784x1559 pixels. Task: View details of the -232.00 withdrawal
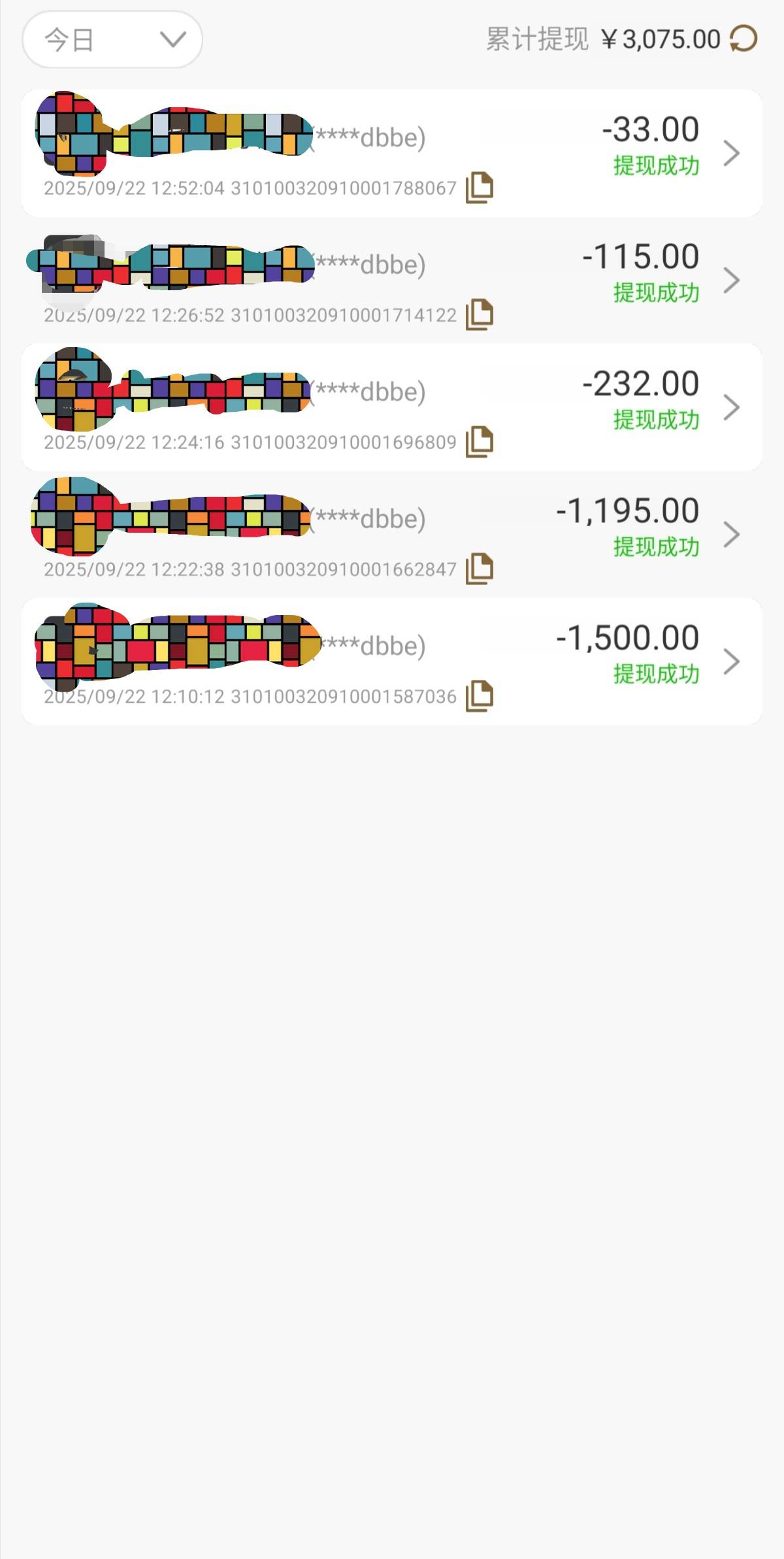pyautogui.click(x=392, y=407)
